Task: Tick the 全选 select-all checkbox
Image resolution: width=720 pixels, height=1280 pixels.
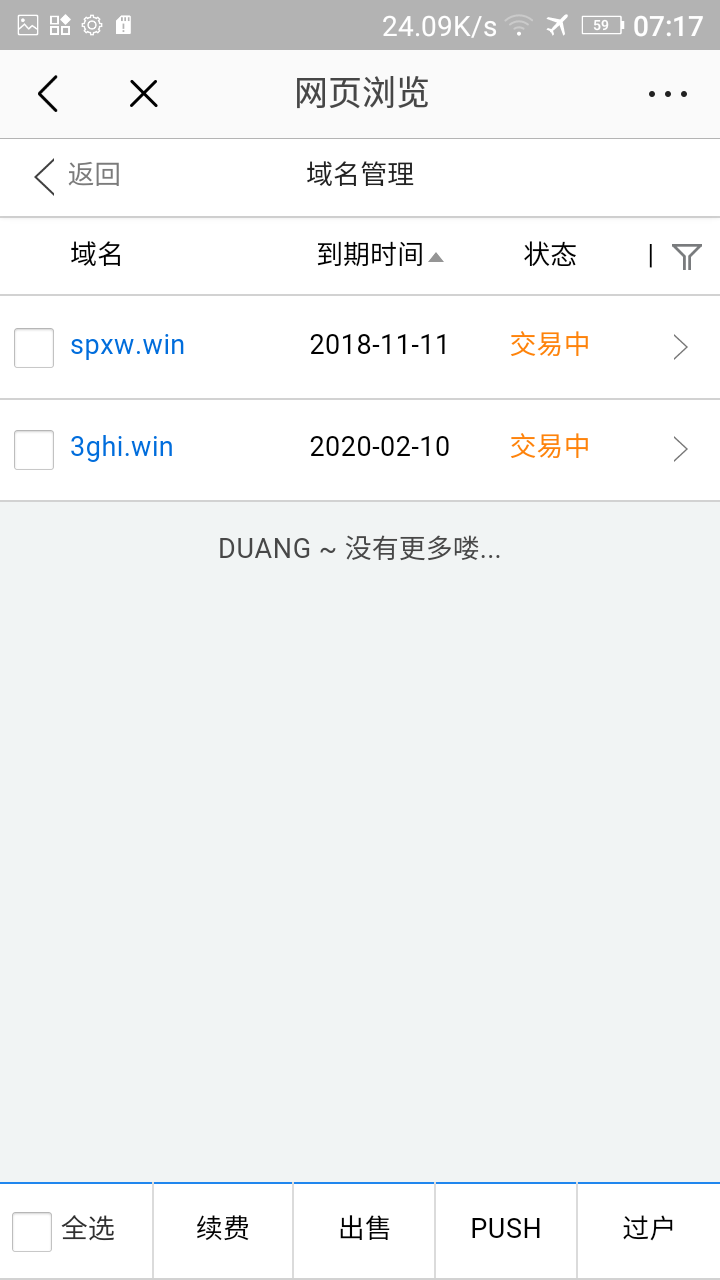Action: [x=32, y=1231]
